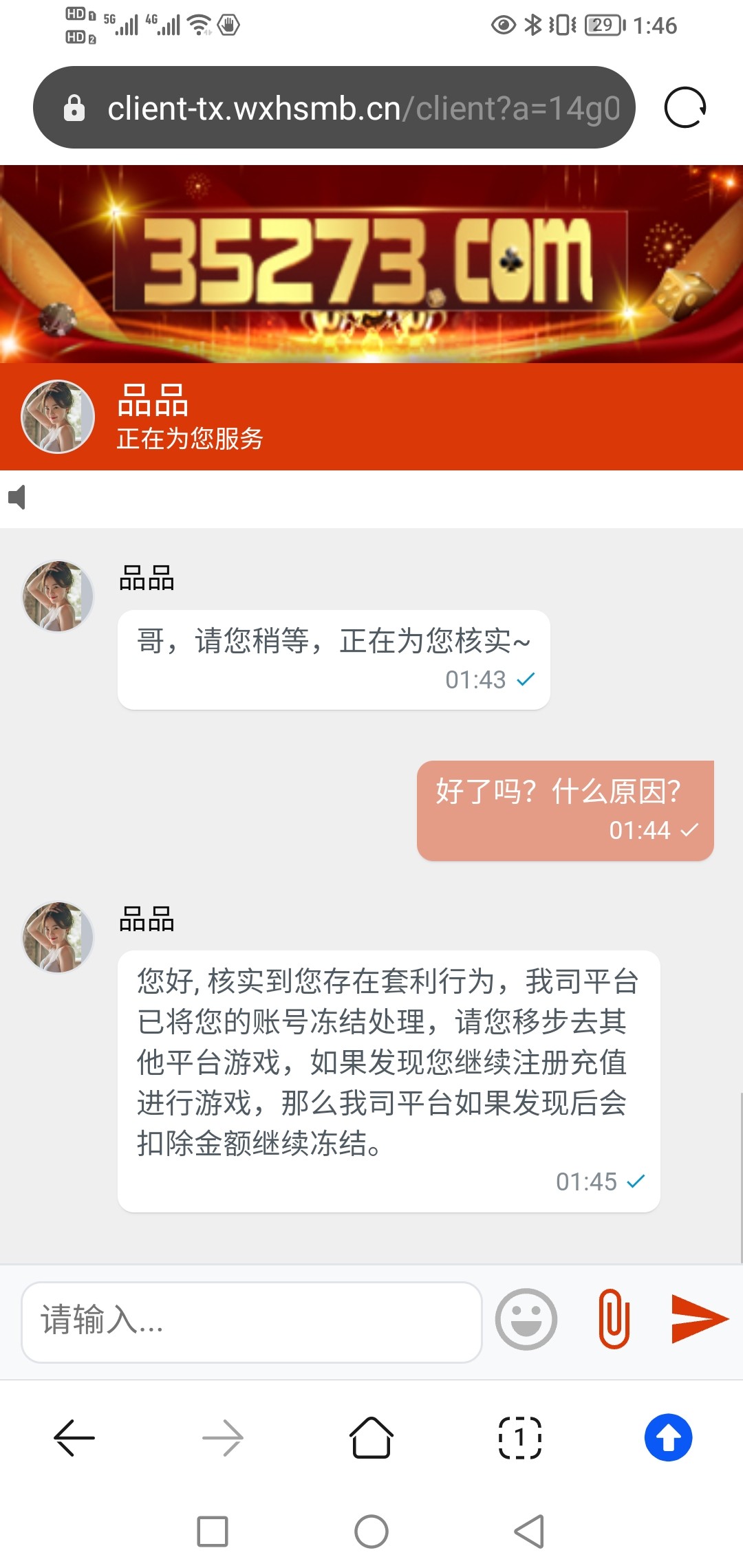Reload the page with the refresh icon

pos(685,107)
